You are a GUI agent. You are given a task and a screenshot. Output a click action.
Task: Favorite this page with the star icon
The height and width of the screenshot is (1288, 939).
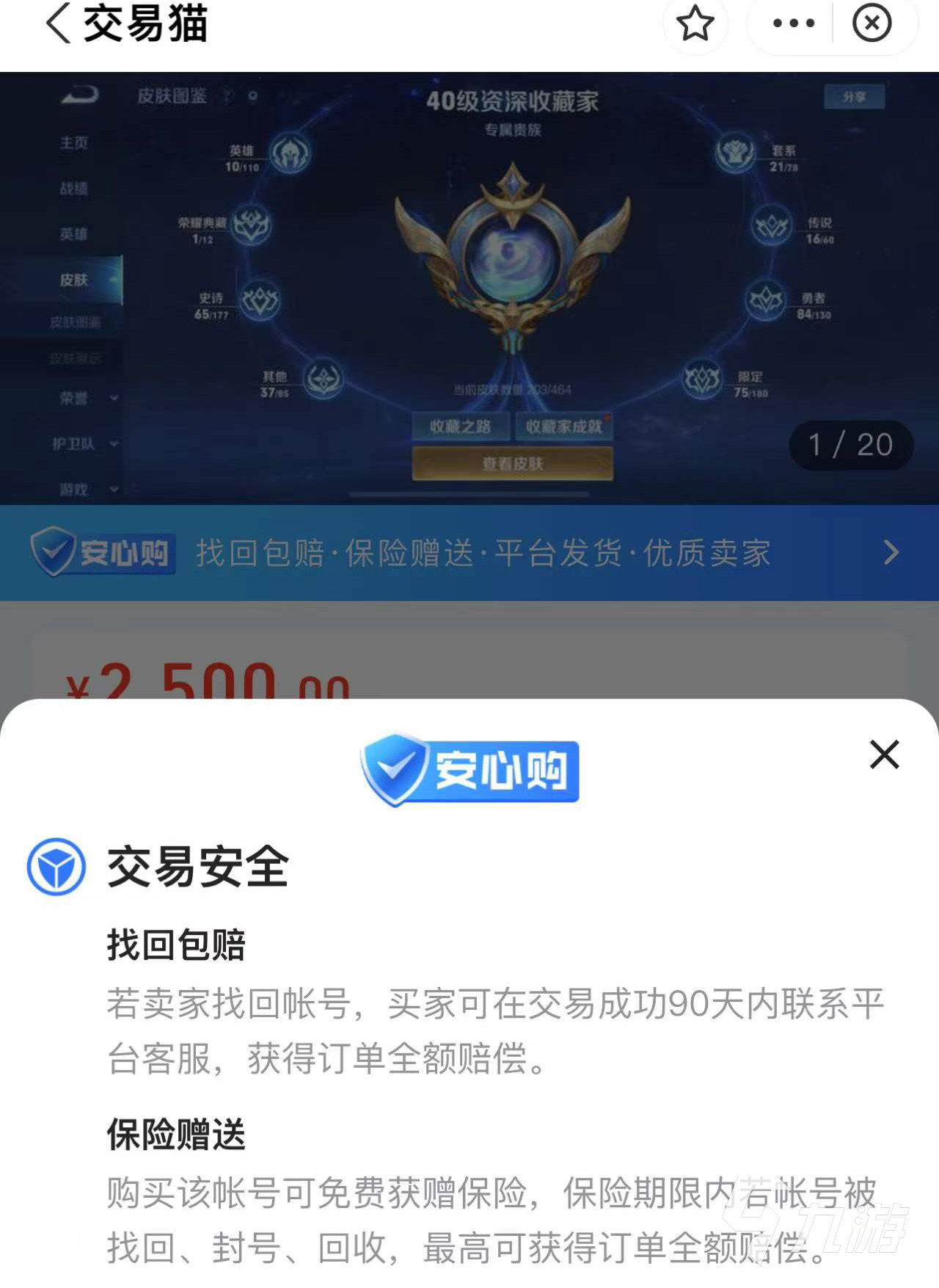click(695, 23)
